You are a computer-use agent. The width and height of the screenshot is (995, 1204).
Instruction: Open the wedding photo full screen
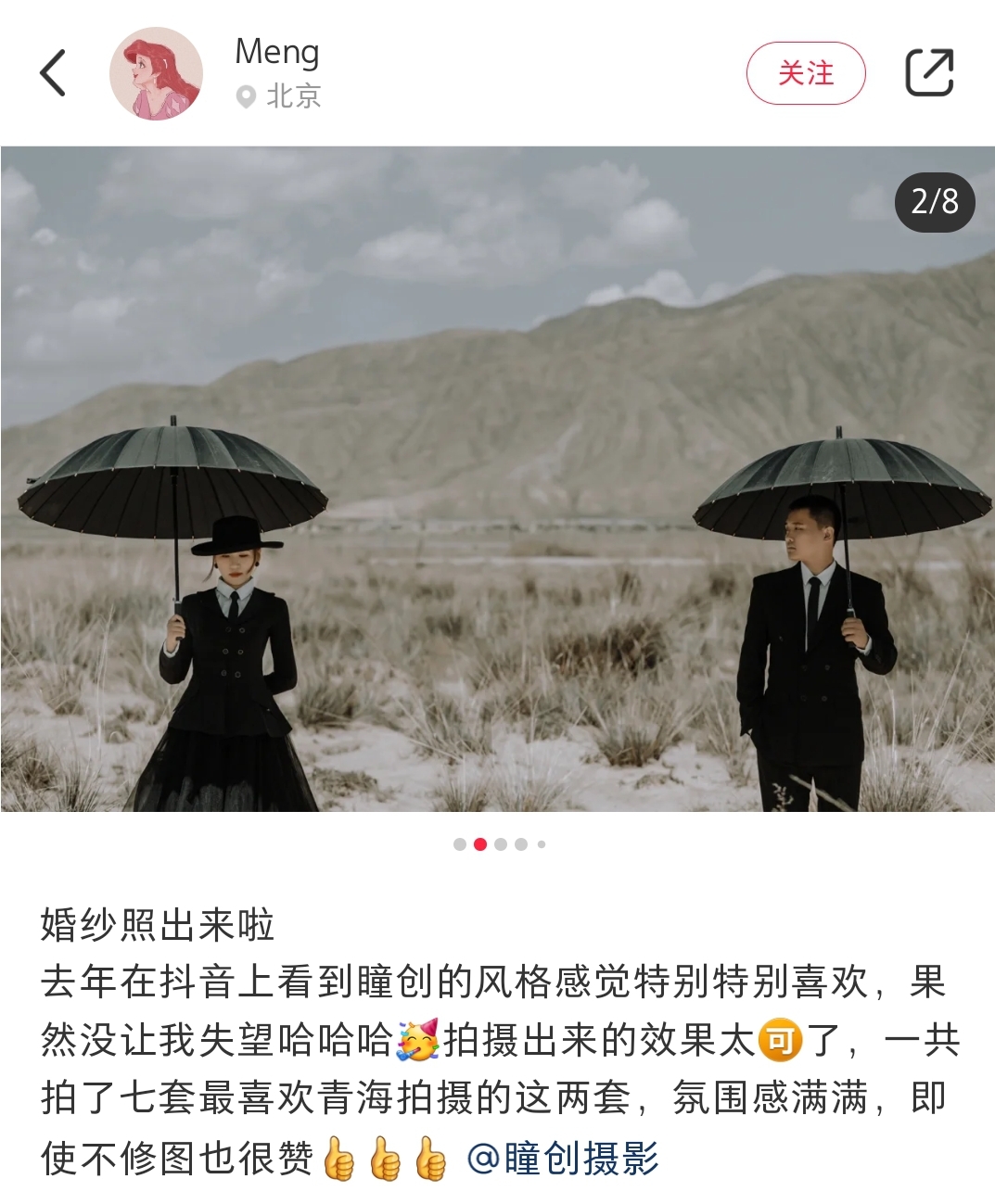pos(497,478)
